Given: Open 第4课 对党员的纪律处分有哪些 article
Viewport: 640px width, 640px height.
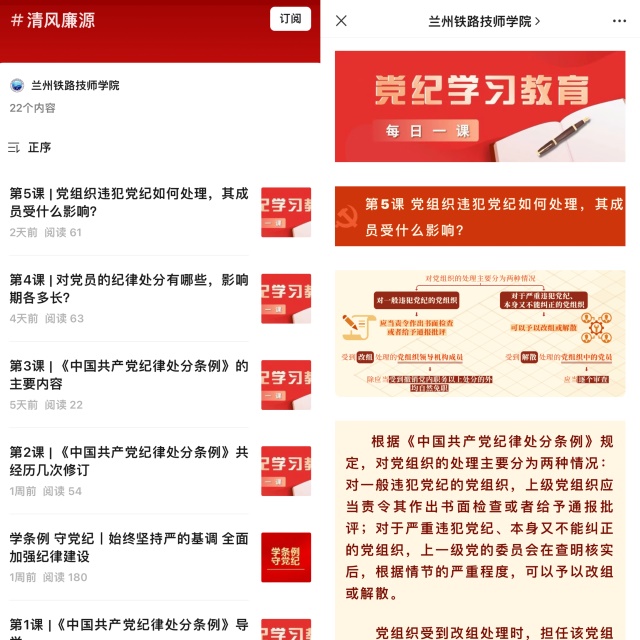Looking at the screenshot, I should pyautogui.click(x=130, y=288).
